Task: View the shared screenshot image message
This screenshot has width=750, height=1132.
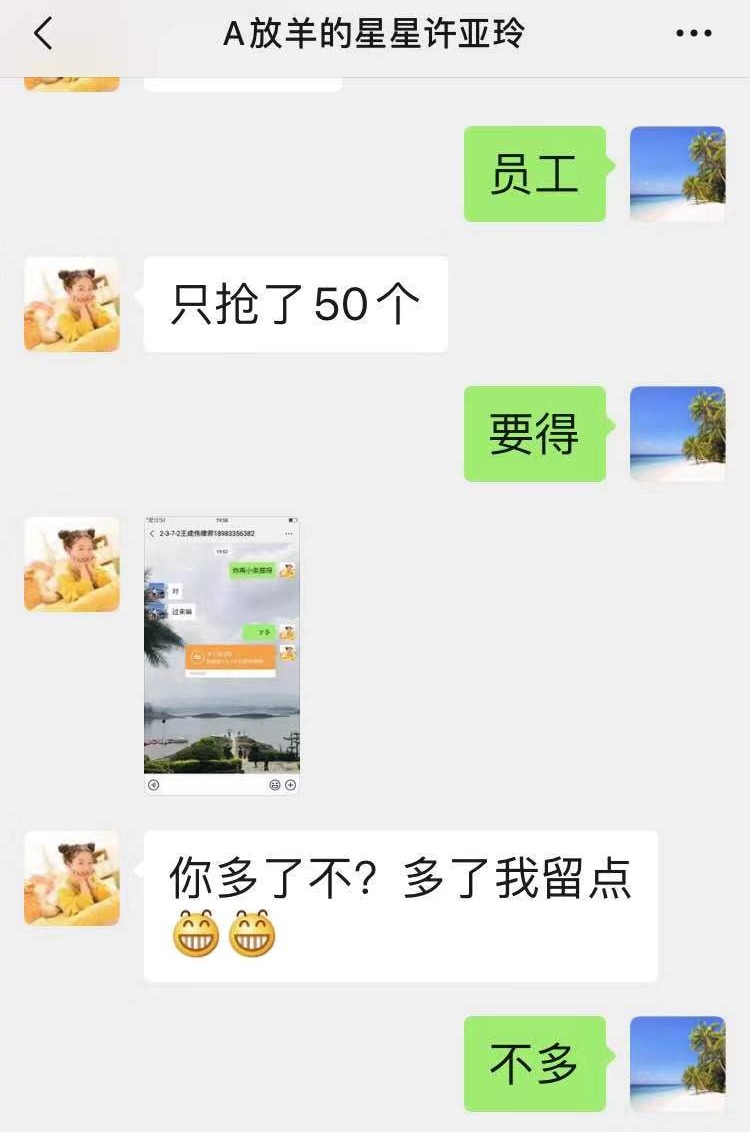Action: click(x=222, y=655)
